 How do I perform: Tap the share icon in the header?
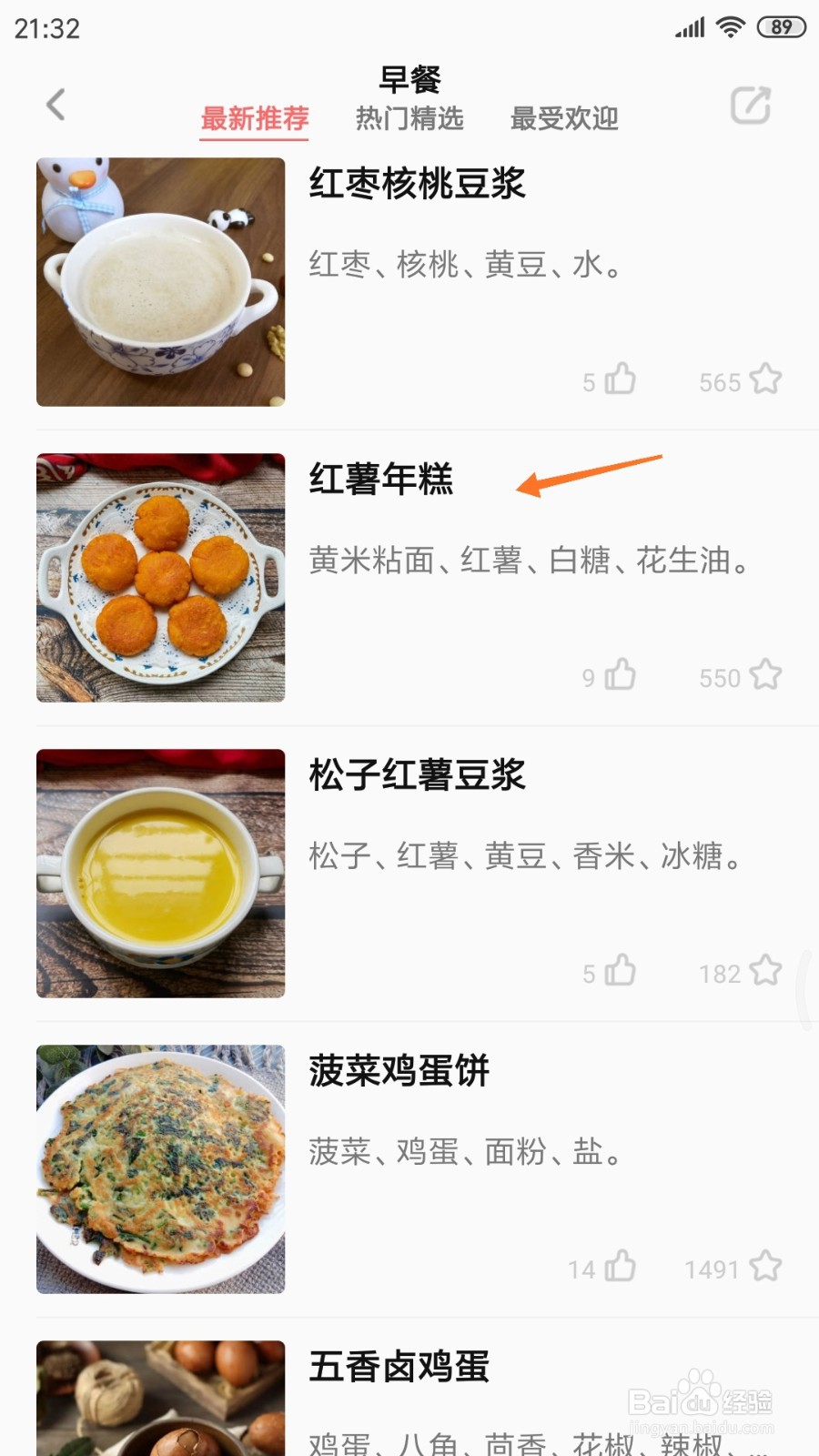point(751,106)
